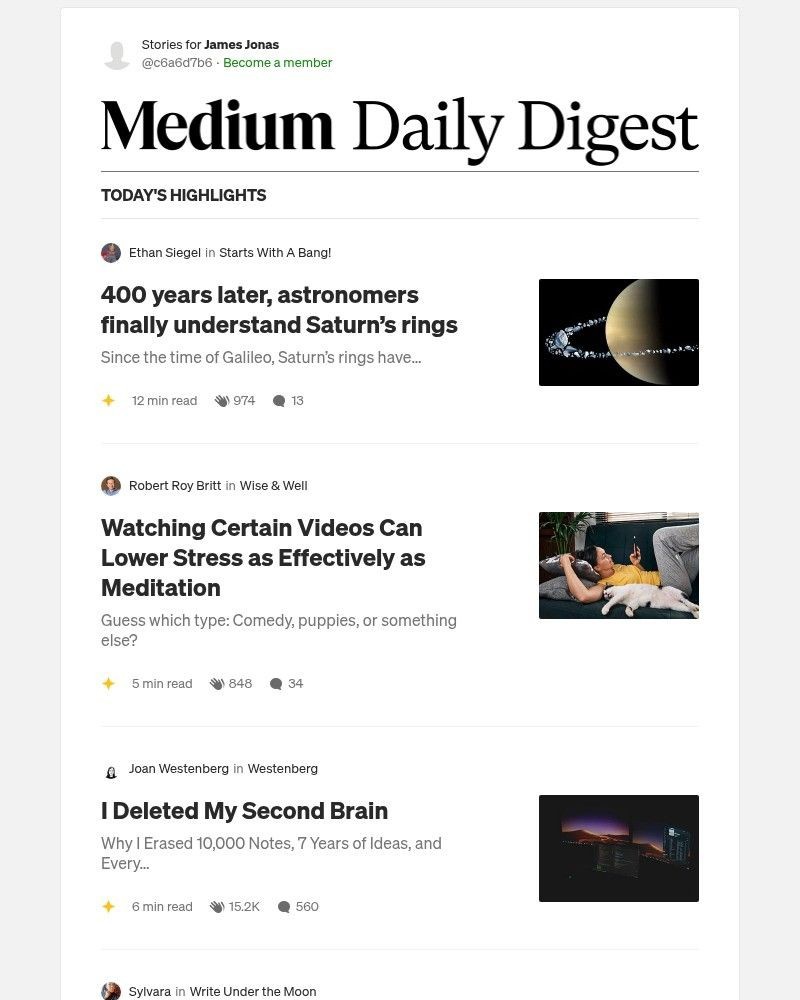The width and height of the screenshot is (800, 1000).
Task: Open Sylvara's author profile
Action: (149, 992)
